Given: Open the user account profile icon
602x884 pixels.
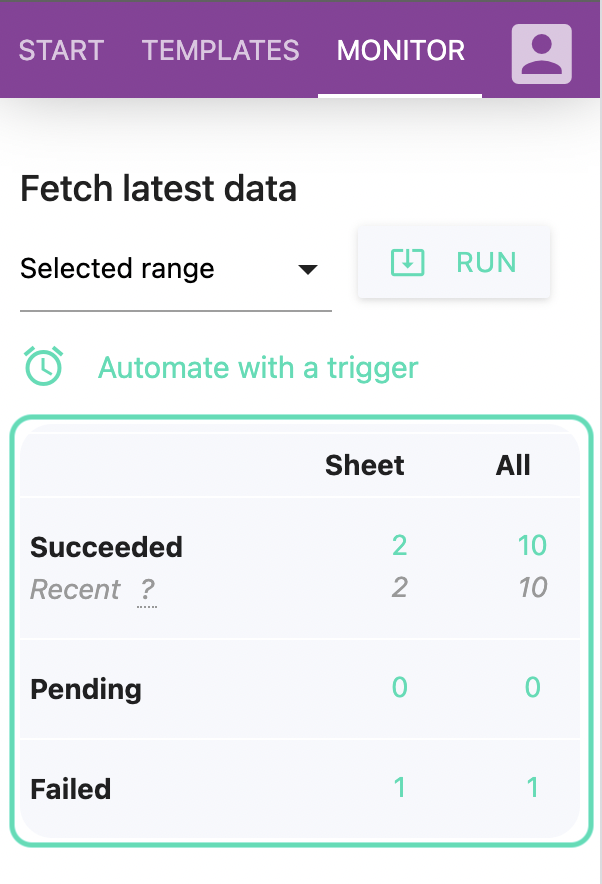Looking at the screenshot, I should point(541,54).
